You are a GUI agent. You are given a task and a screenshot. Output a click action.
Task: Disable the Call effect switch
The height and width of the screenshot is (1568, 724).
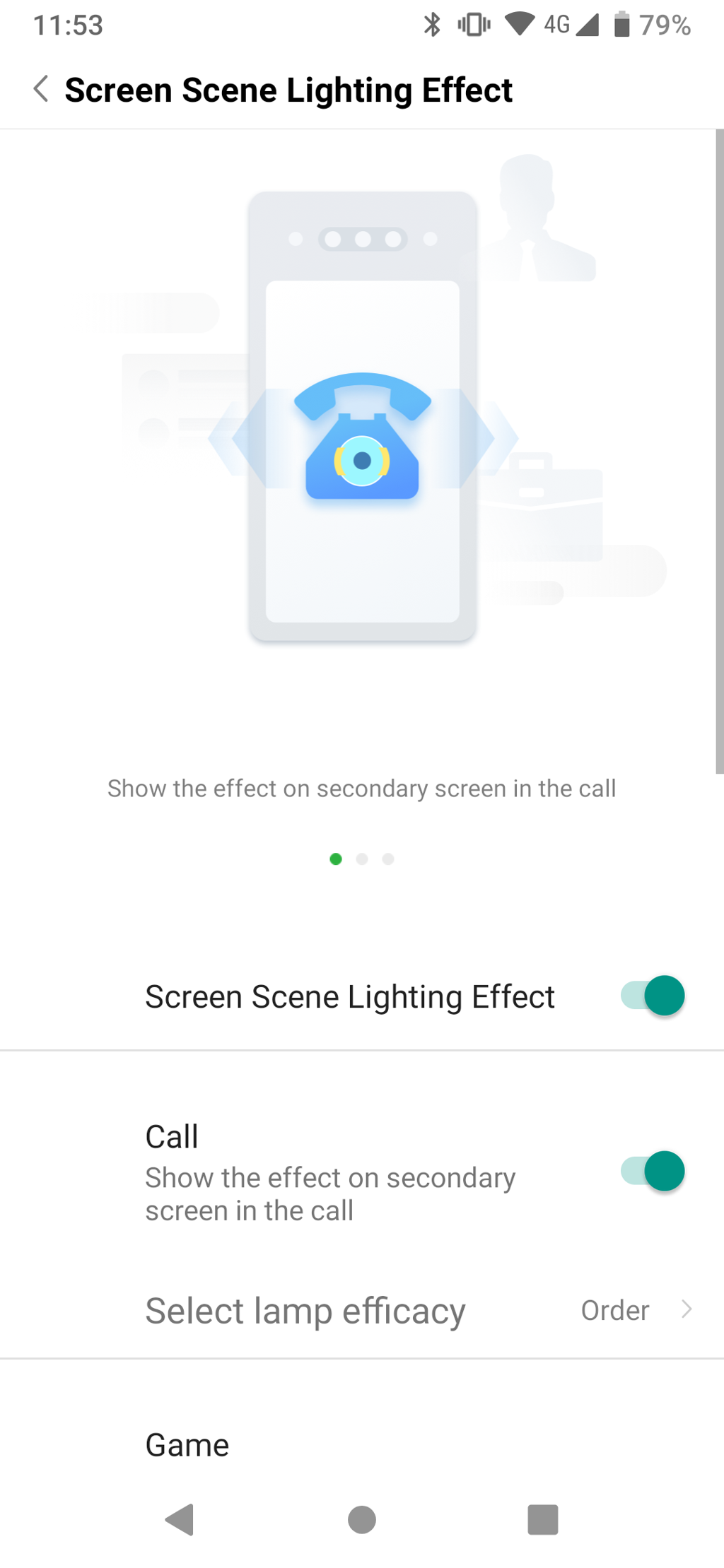653,1171
